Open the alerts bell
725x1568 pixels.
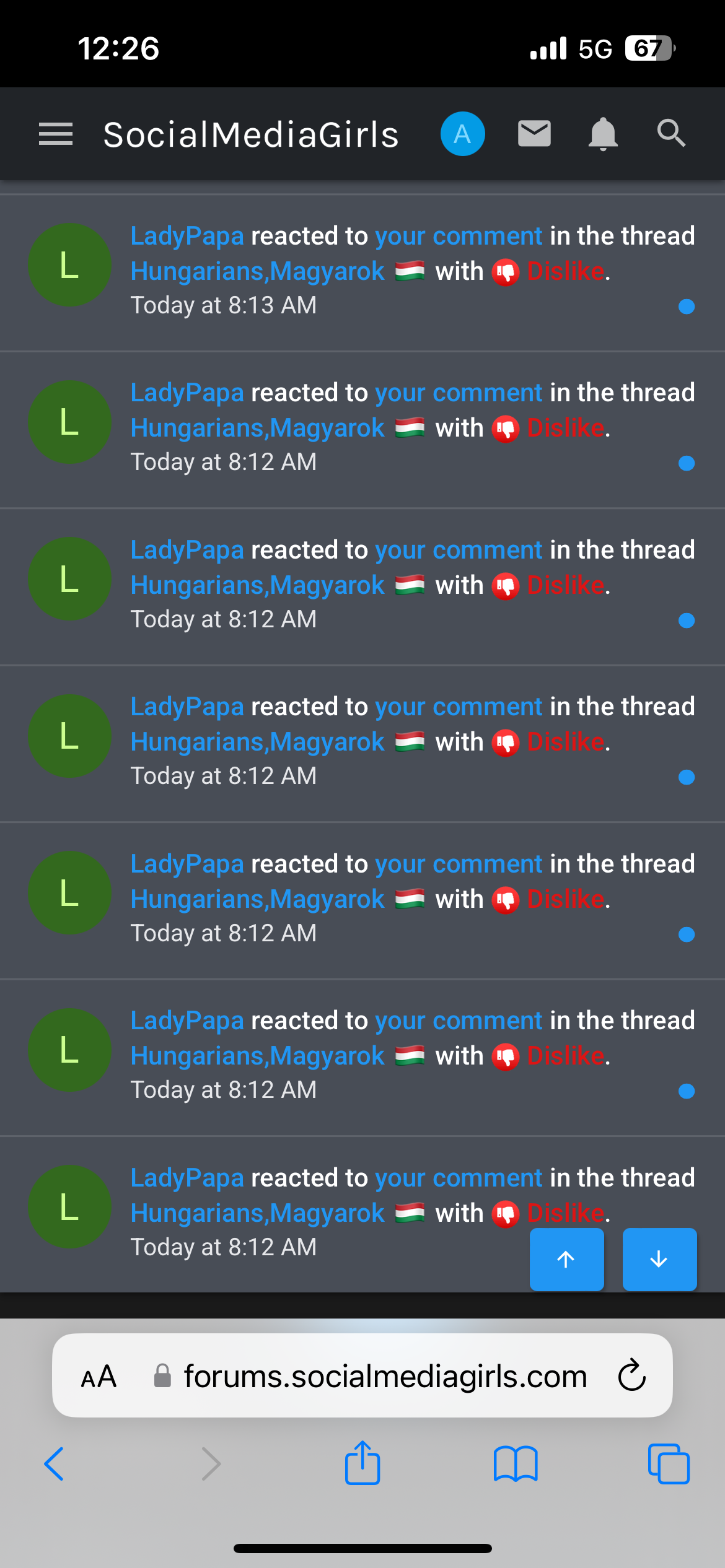(603, 134)
